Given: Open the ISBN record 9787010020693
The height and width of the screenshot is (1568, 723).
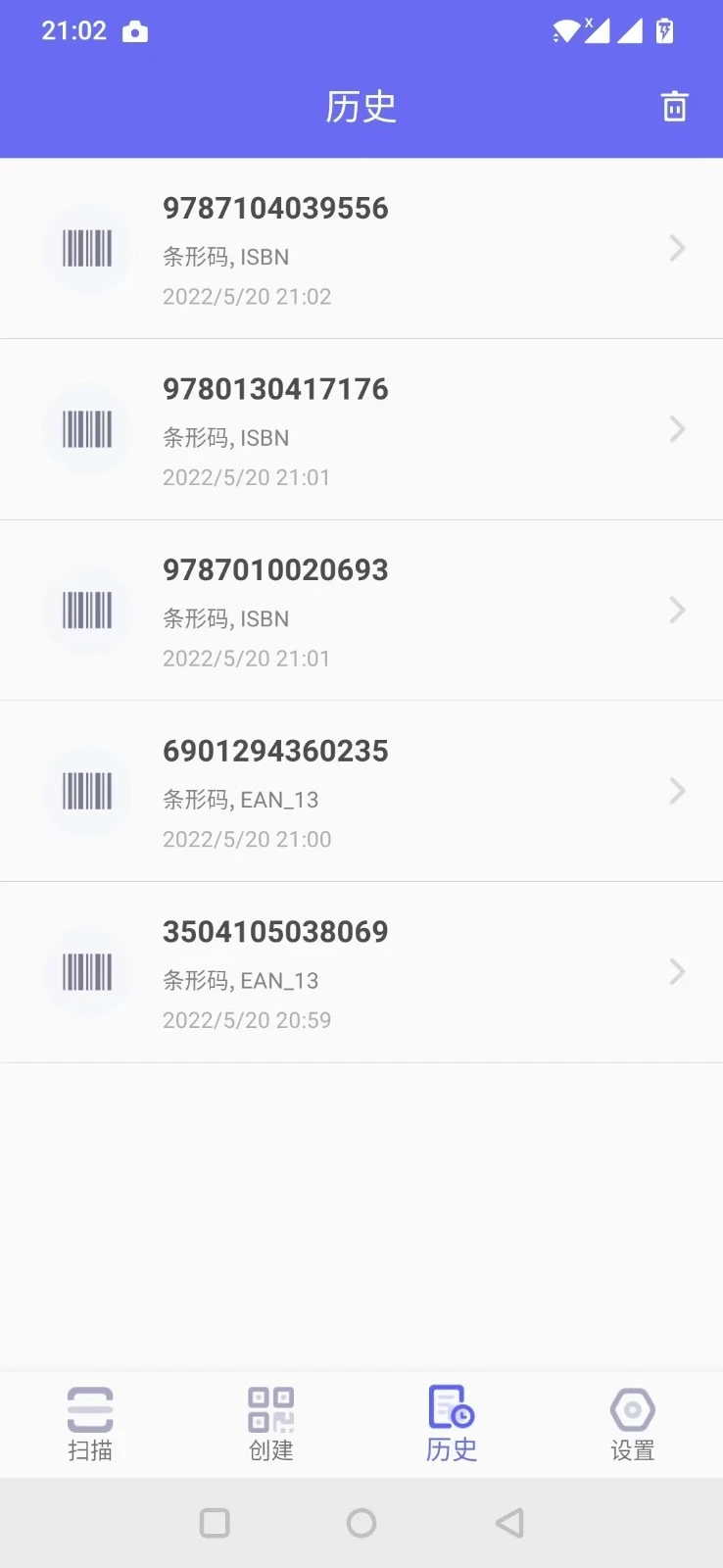Looking at the screenshot, I should click(x=361, y=610).
